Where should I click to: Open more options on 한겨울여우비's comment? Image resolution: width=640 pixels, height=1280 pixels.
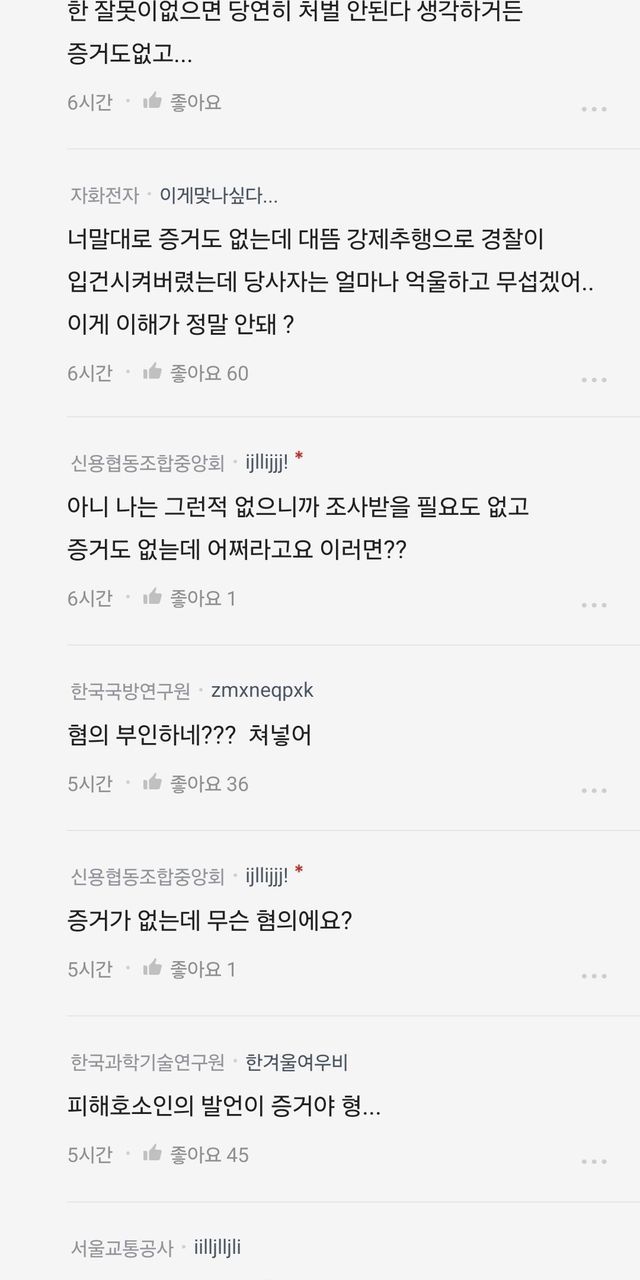pyautogui.click(x=594, y=1161)
